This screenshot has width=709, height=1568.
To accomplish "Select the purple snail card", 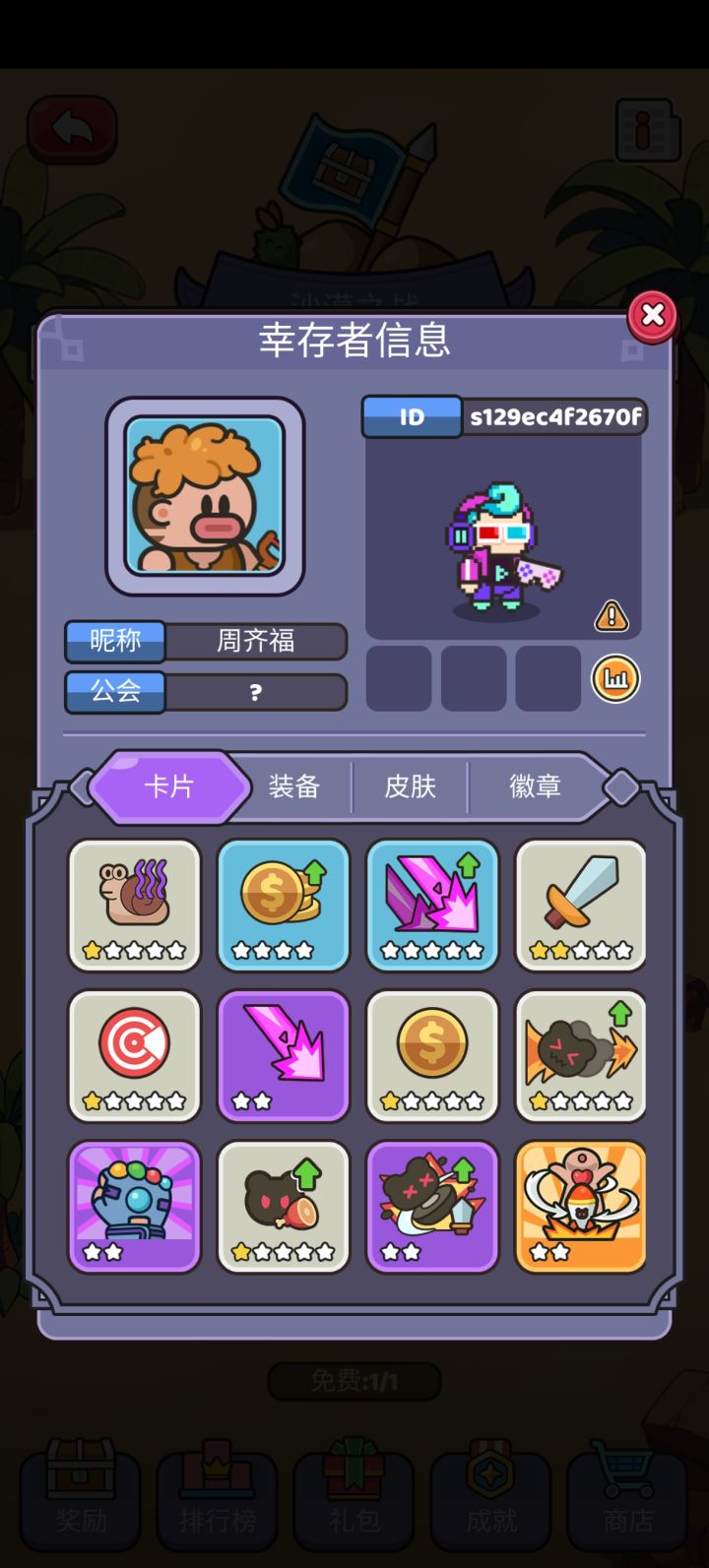I will tap(134, 906).
